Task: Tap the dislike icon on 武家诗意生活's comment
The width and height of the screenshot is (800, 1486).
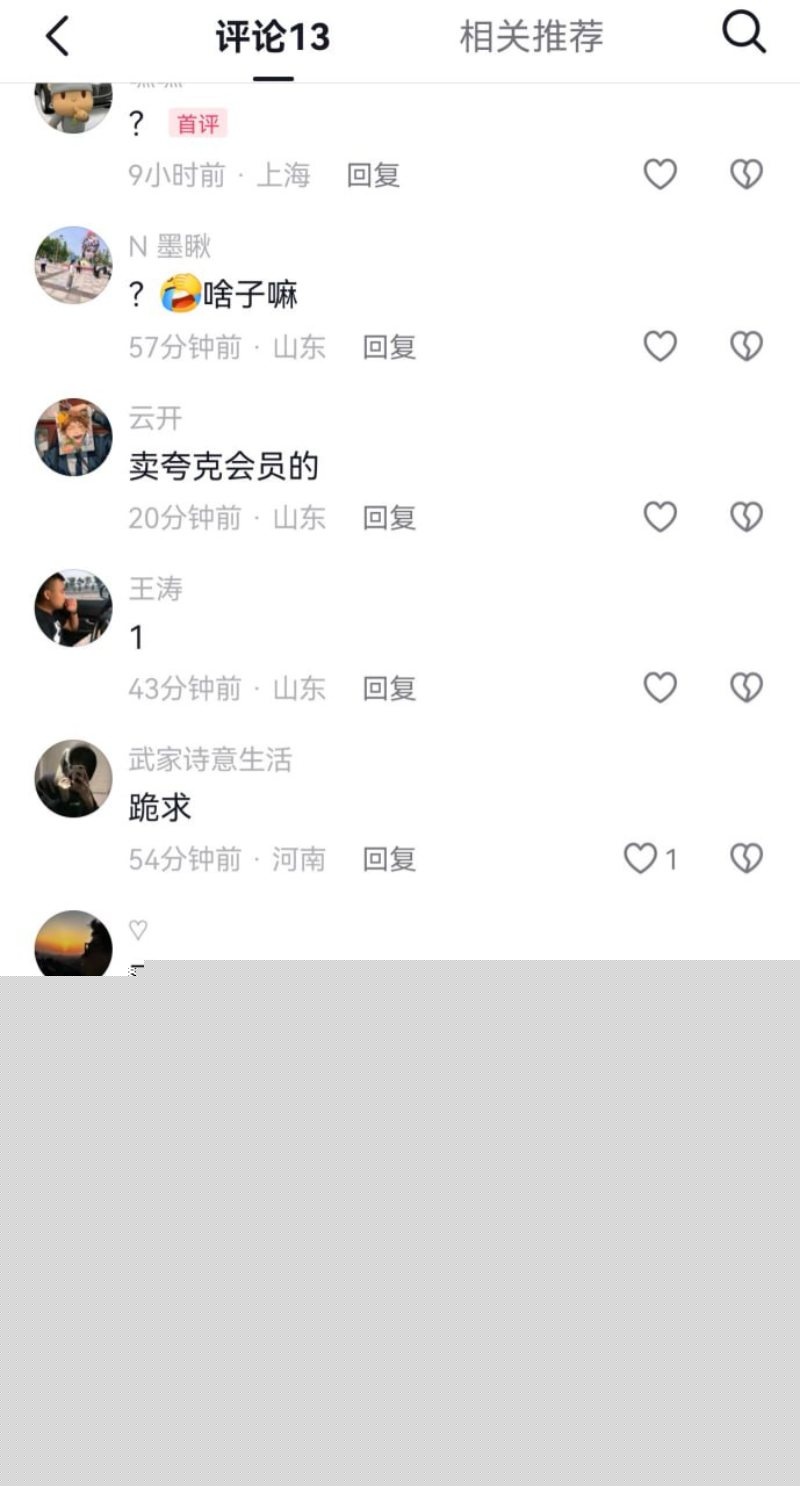Action: coord(746,858)
